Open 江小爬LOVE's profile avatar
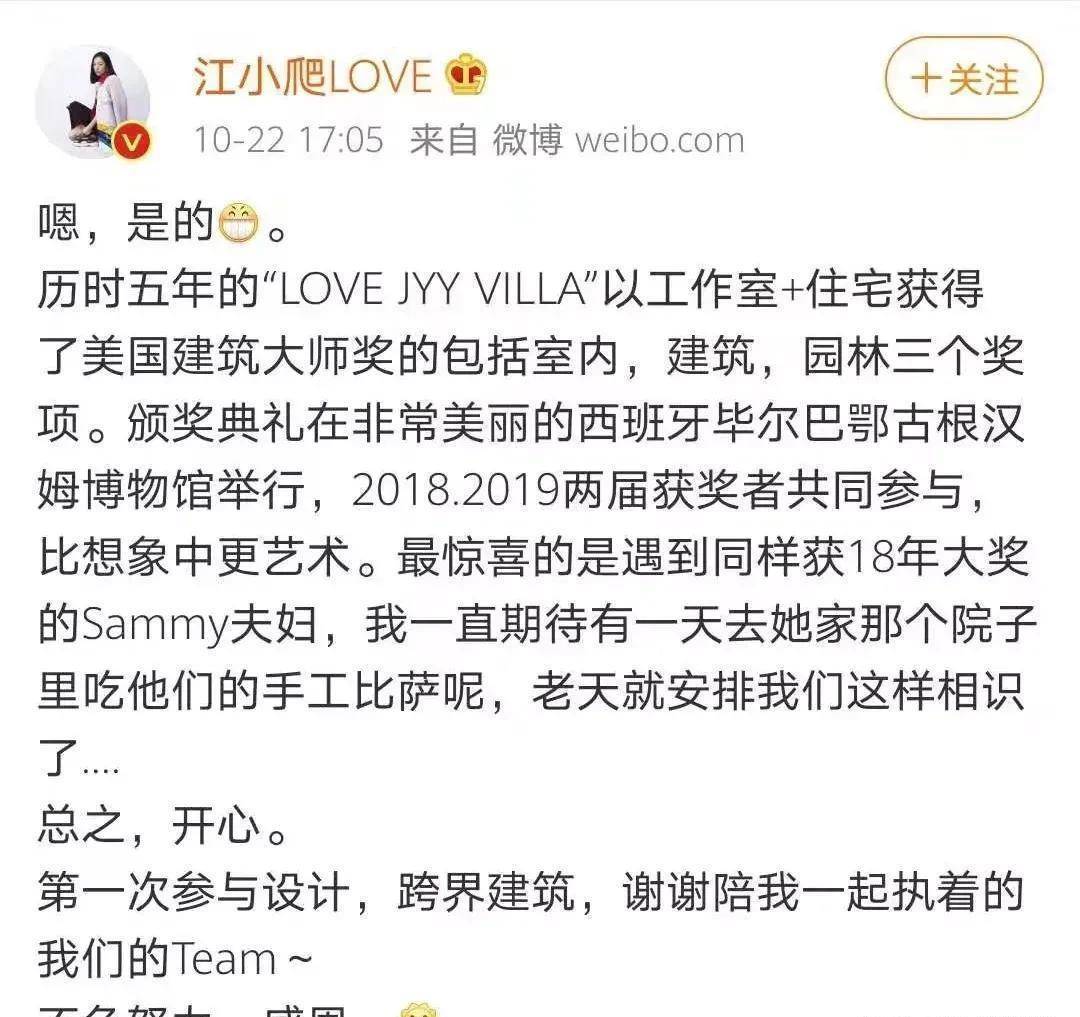This screenshot has height=1017, width=1080. pos(92,102)
